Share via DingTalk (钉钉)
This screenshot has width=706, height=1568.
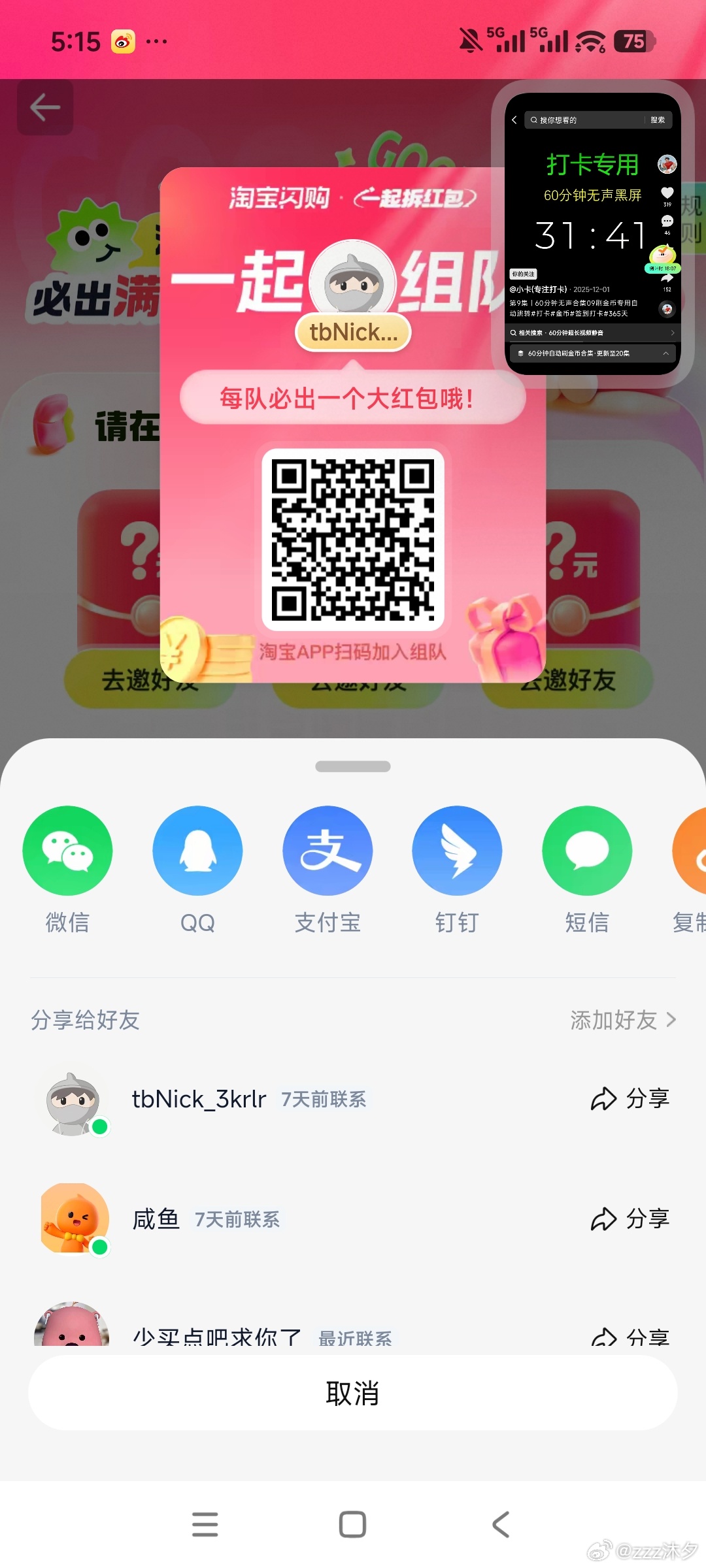tap(457, 851)
